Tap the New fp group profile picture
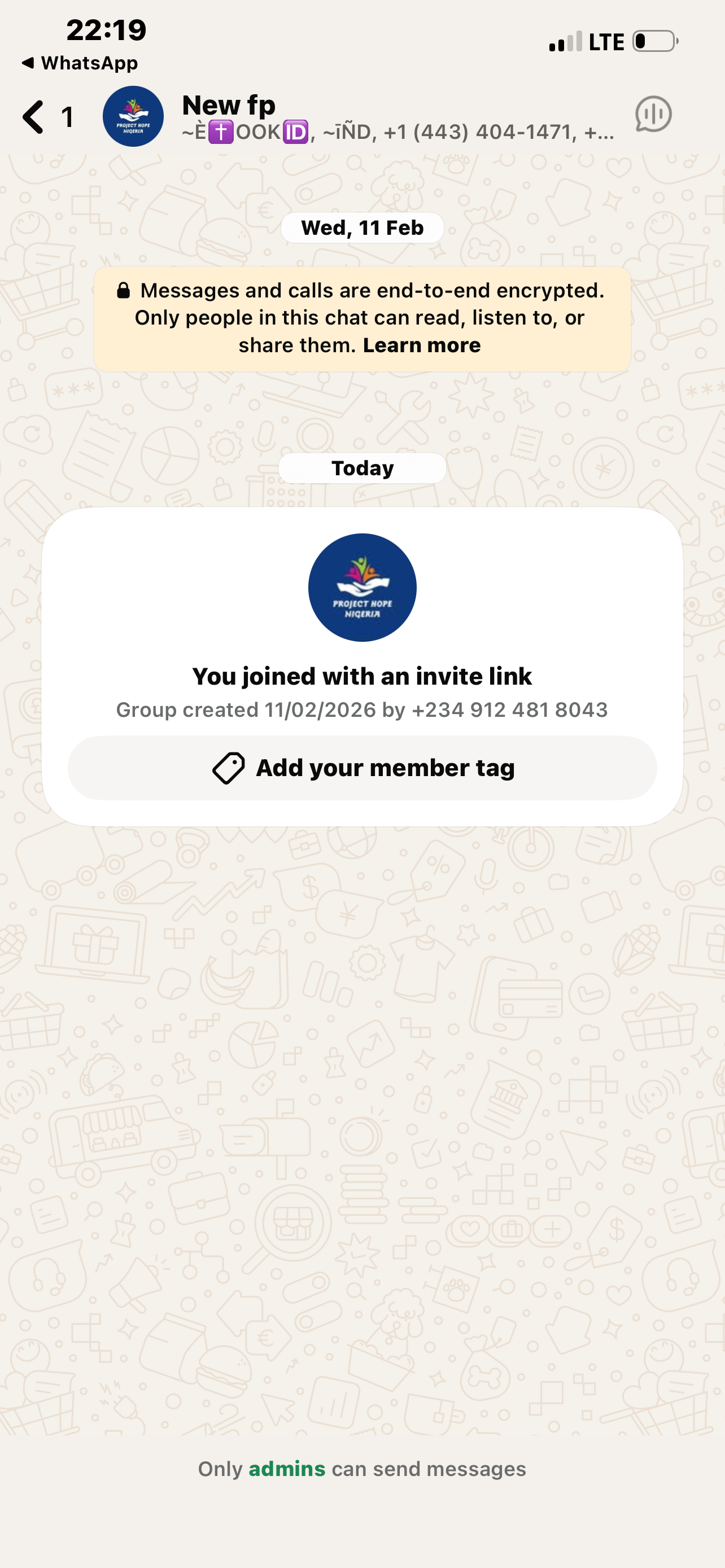The image size is (725, 1568). 133,116
